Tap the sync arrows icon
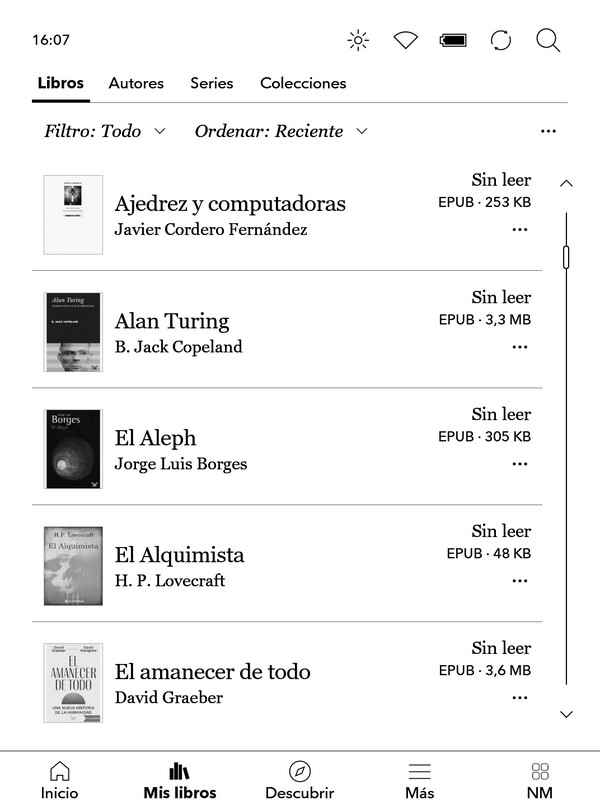The width and height of the screenshot is (600, 810). point(501,40)
